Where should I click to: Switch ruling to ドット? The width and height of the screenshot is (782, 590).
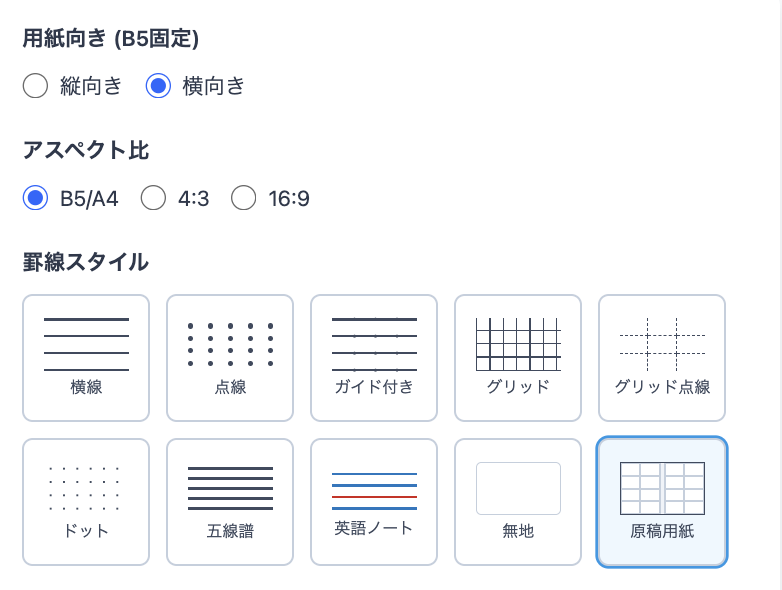coord(86,502)
